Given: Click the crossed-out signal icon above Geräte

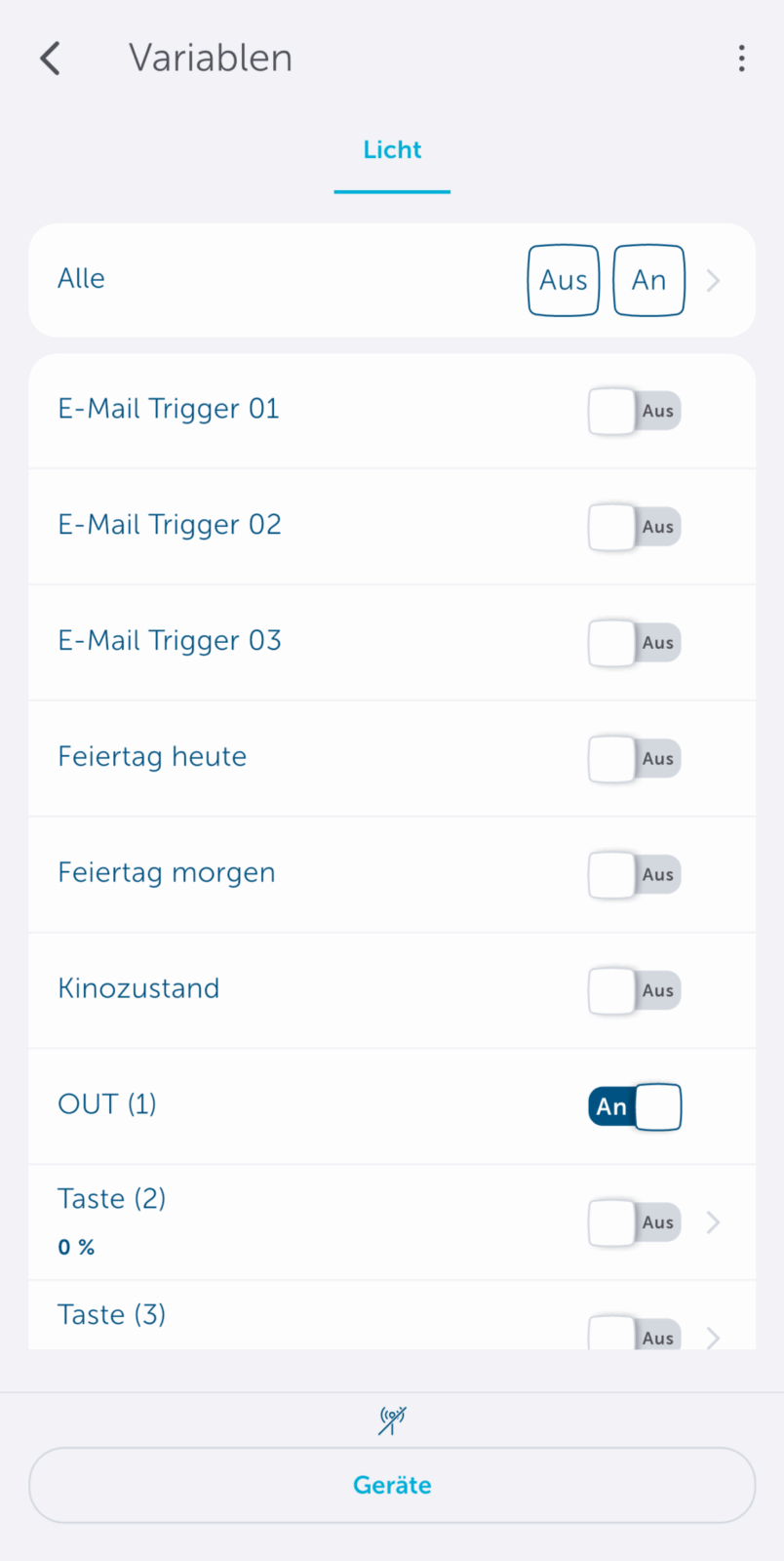Looking at the screenshot, I should coord(392,1421).
